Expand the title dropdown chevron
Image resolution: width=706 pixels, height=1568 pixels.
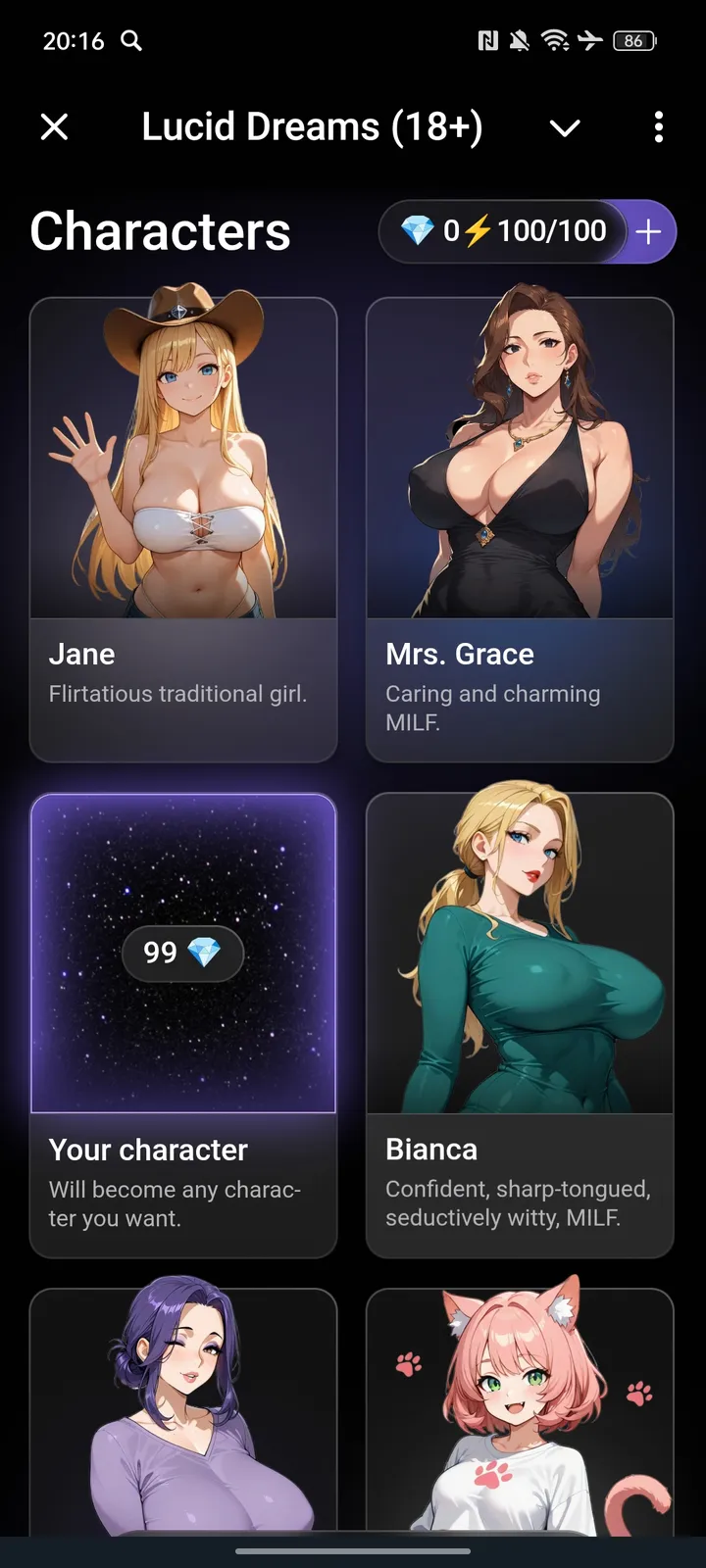click(x=565, y=127)
